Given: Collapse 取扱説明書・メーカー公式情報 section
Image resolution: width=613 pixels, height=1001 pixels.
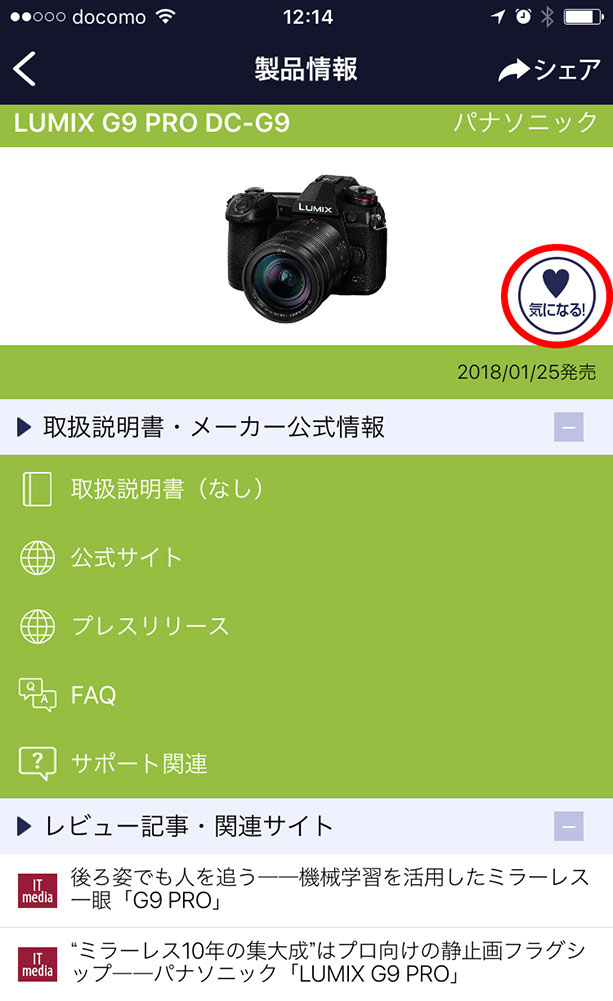Looking at the screenshot, I should 568,428.
